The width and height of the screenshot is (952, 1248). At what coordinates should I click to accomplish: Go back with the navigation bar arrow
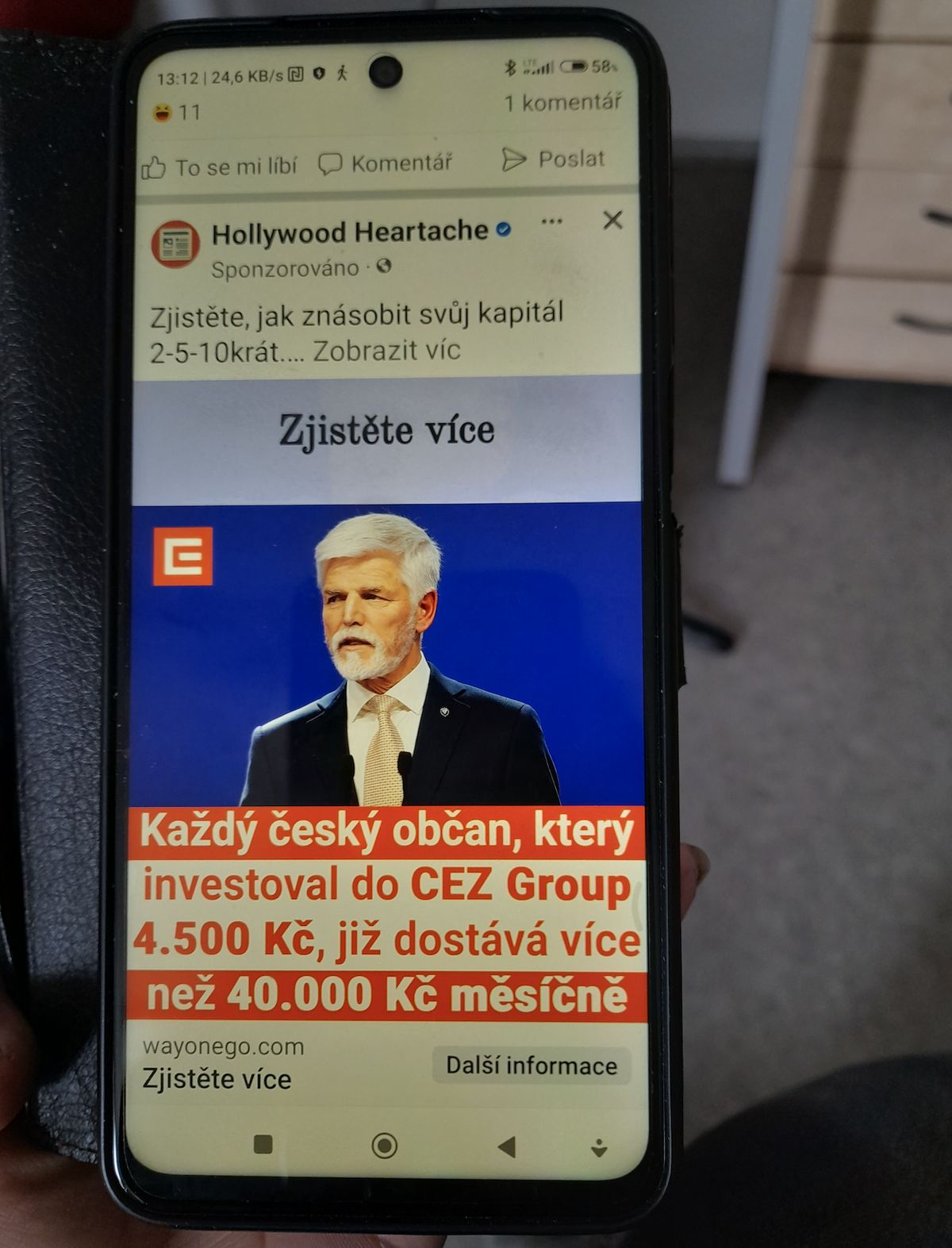pyautogui.click(x=505, y=1146)
